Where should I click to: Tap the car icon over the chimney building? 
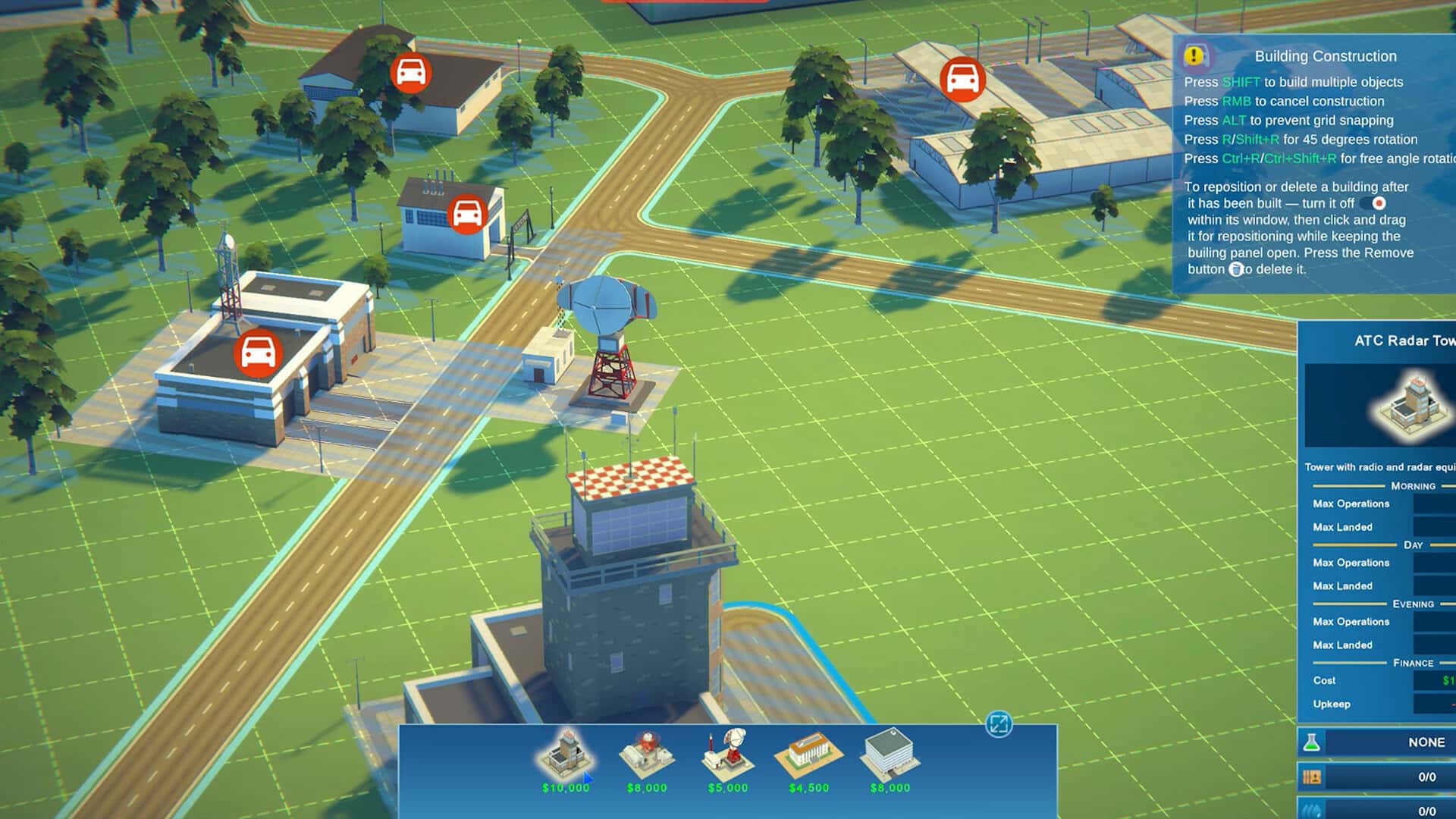pyautogui.click(x=467, y=215)
